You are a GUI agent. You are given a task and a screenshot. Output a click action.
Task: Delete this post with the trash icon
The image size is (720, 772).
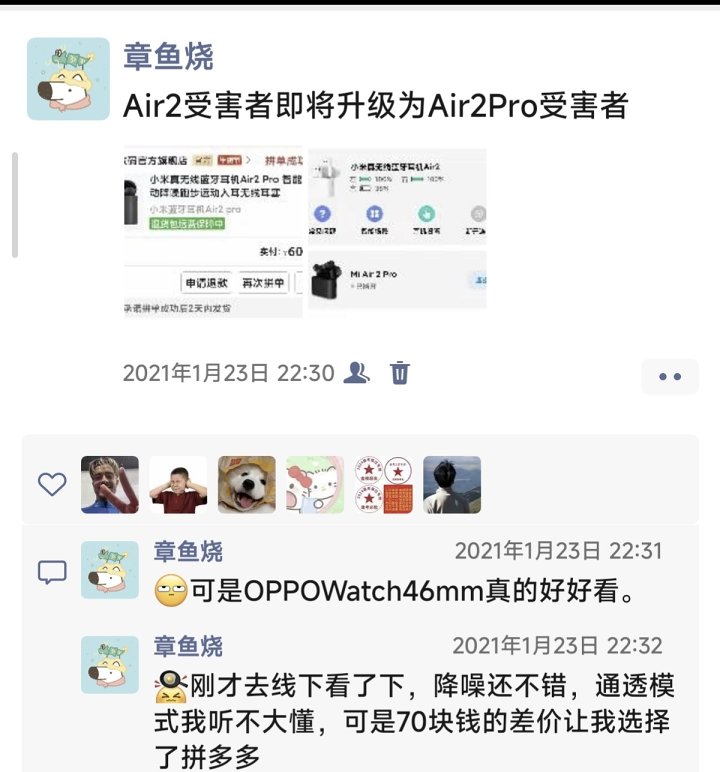399,373
